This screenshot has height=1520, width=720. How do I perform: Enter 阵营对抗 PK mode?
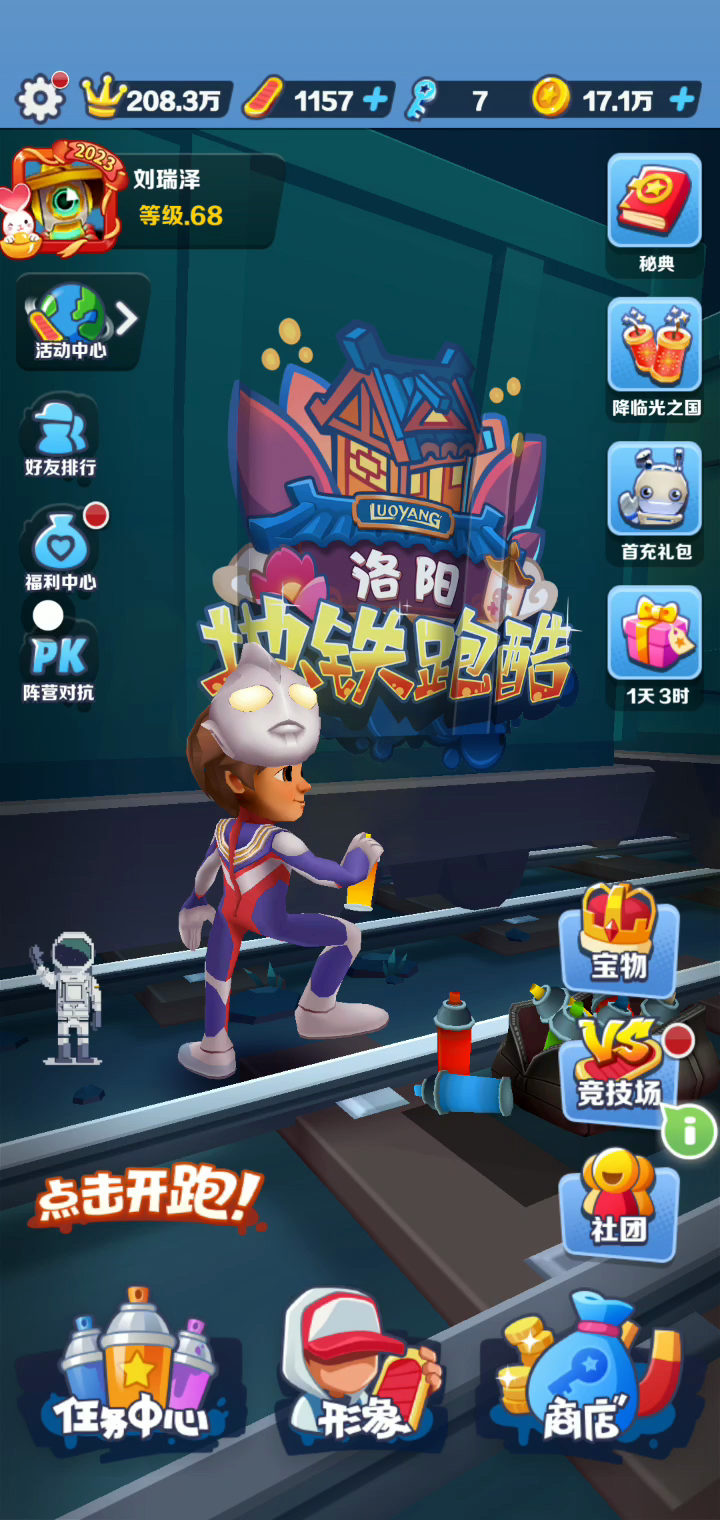(58, 662)
